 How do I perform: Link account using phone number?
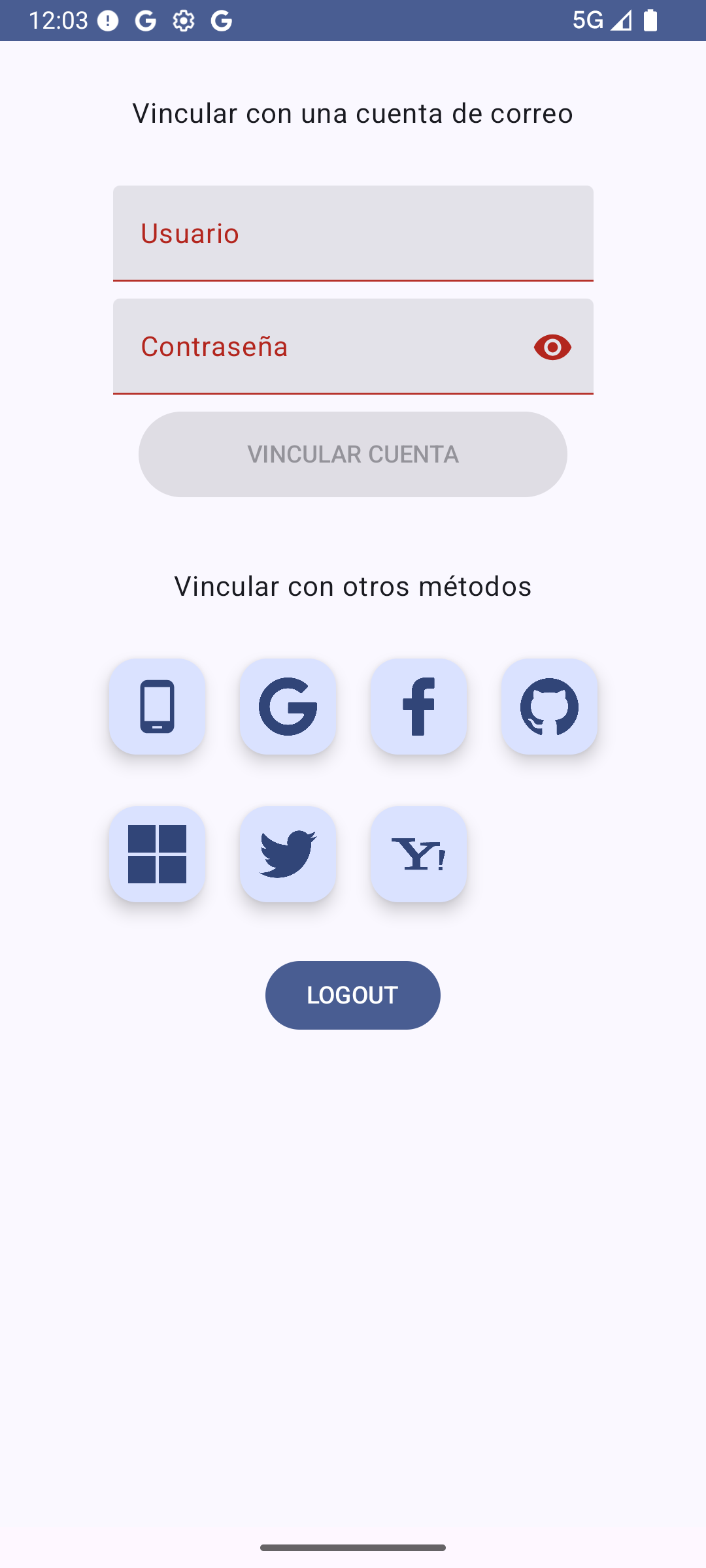click(x=158, y=706)
